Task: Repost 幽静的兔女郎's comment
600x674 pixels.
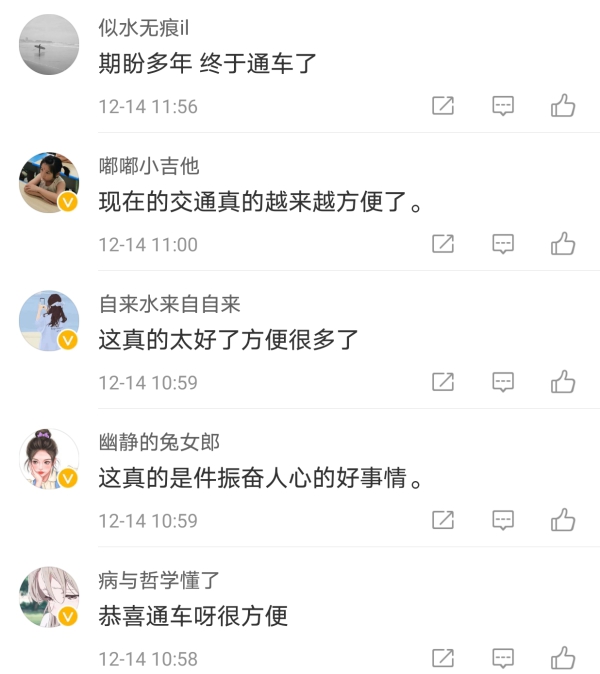Action: [443, 519]
